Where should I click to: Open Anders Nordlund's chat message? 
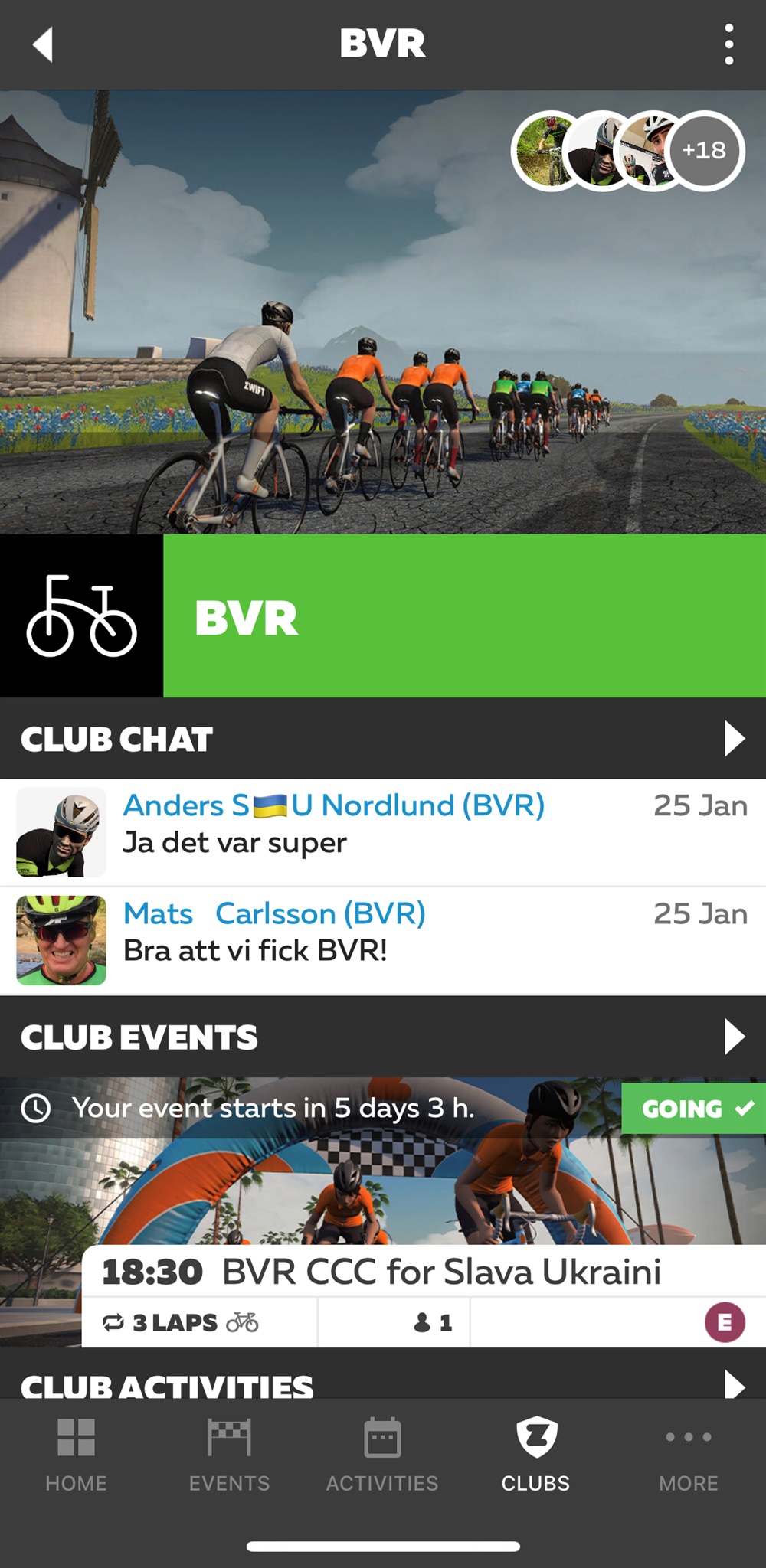tap(383, 832)
